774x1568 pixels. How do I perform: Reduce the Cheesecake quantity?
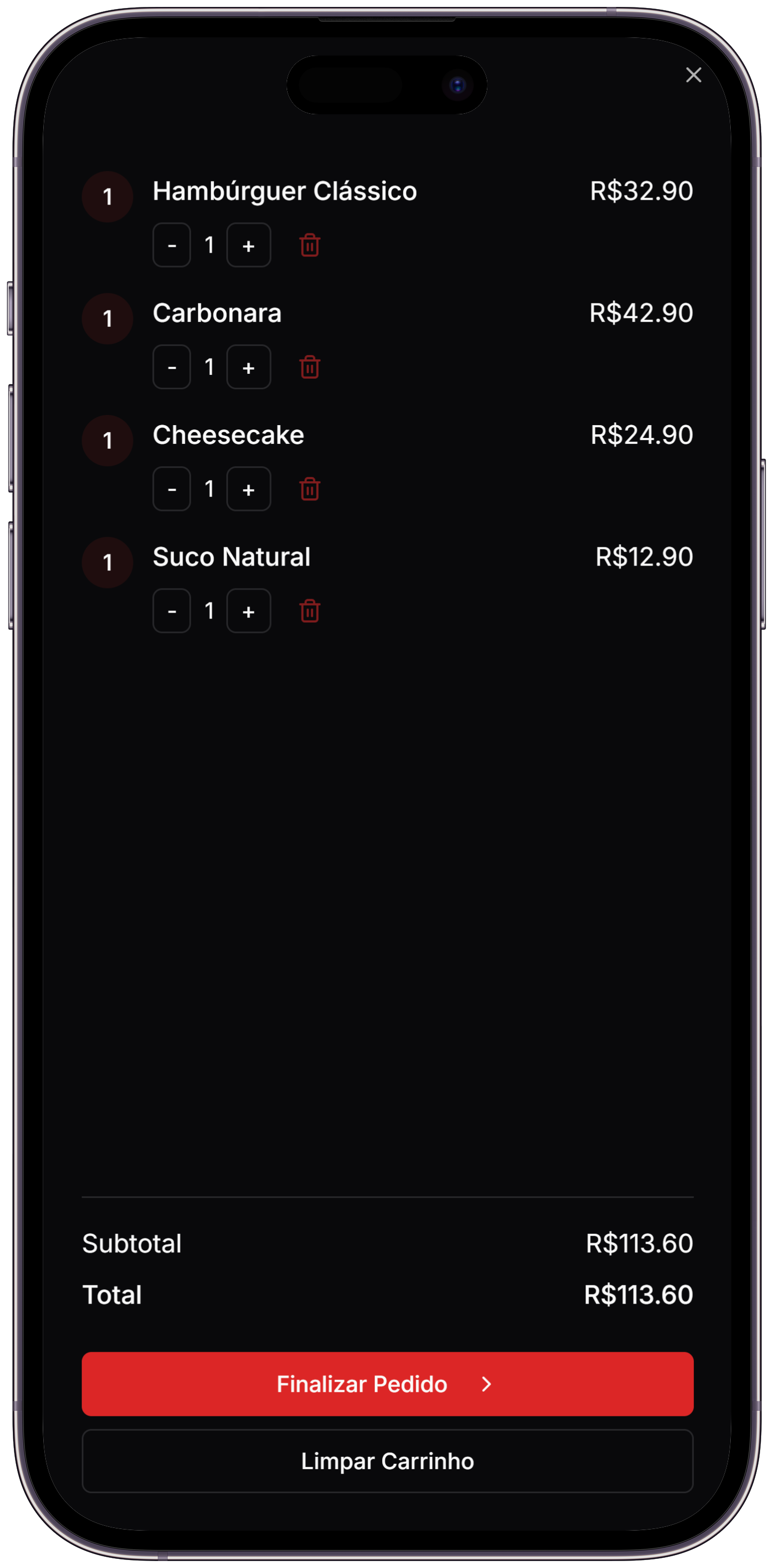pos(171,489)
